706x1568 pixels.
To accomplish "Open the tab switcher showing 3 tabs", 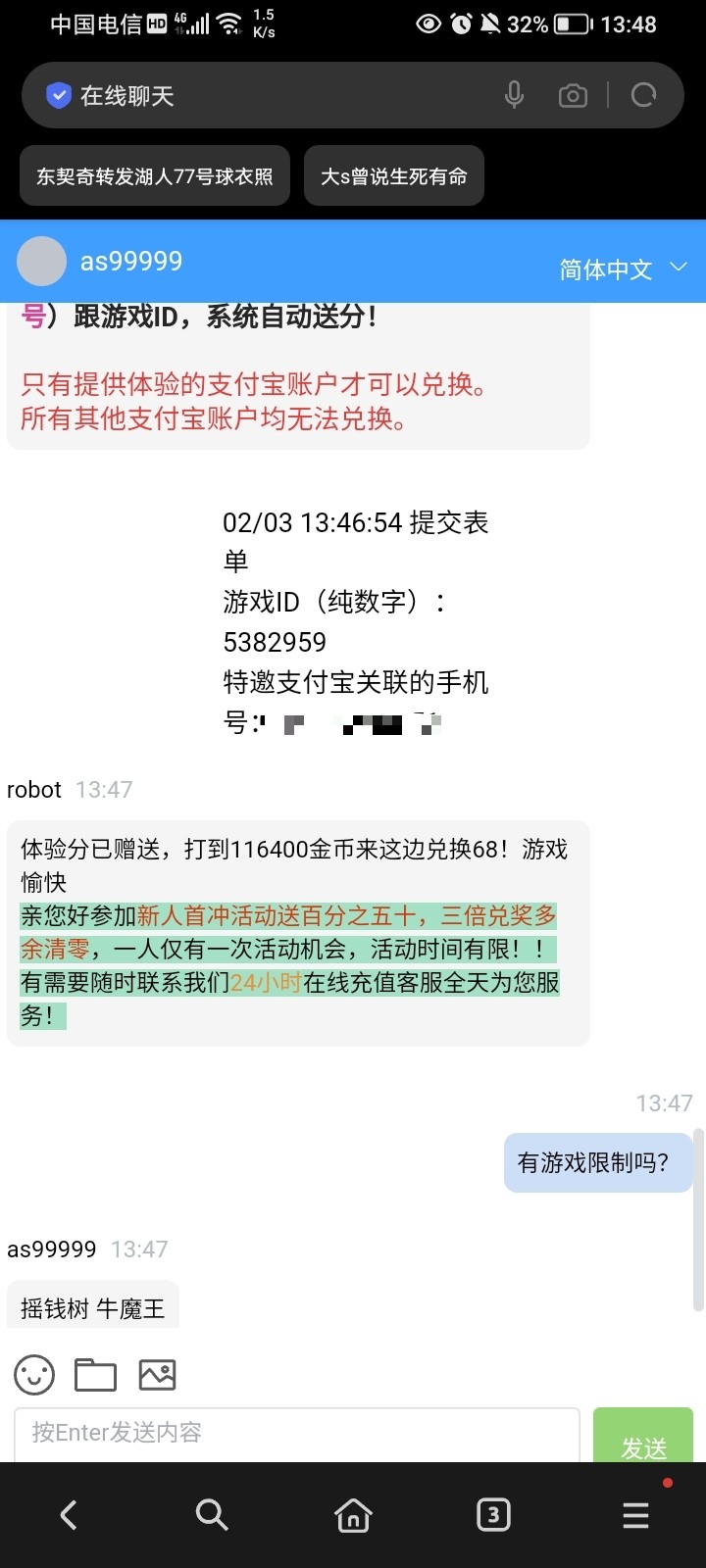I will (x=493, y=1515).
